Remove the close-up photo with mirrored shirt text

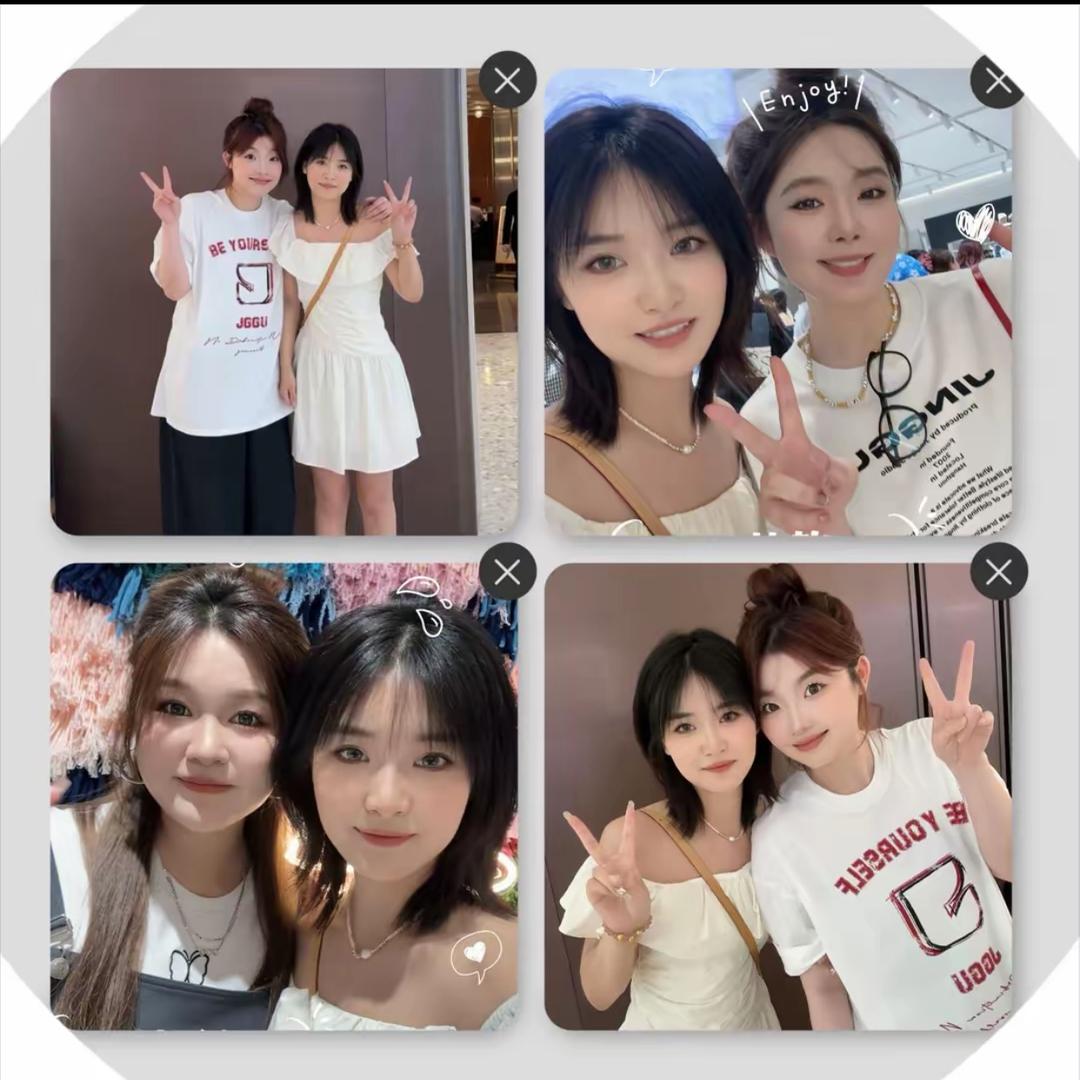click(x=998, y=572)
